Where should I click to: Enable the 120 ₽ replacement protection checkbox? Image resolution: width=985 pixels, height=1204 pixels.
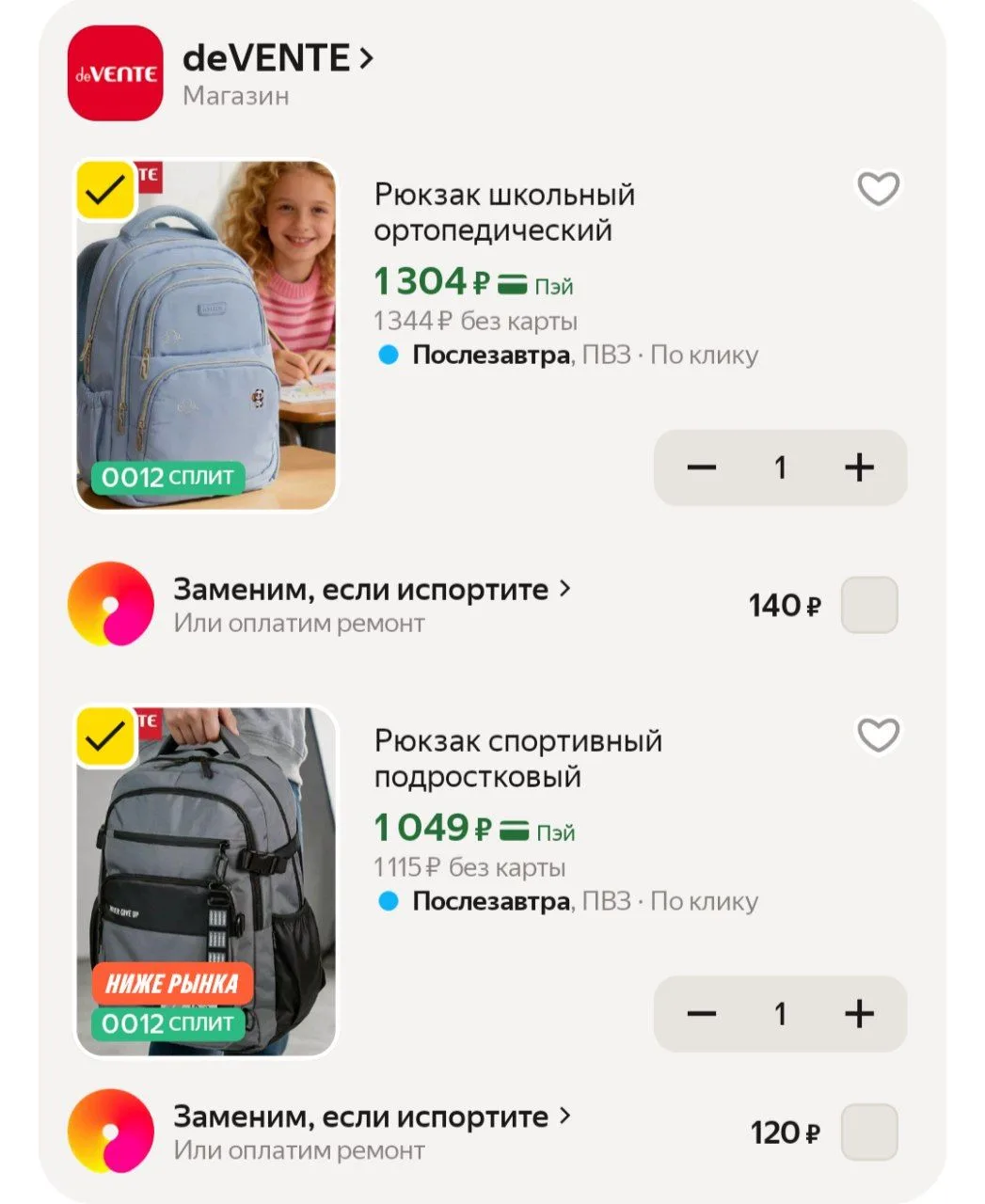[x=868, y=1133]
